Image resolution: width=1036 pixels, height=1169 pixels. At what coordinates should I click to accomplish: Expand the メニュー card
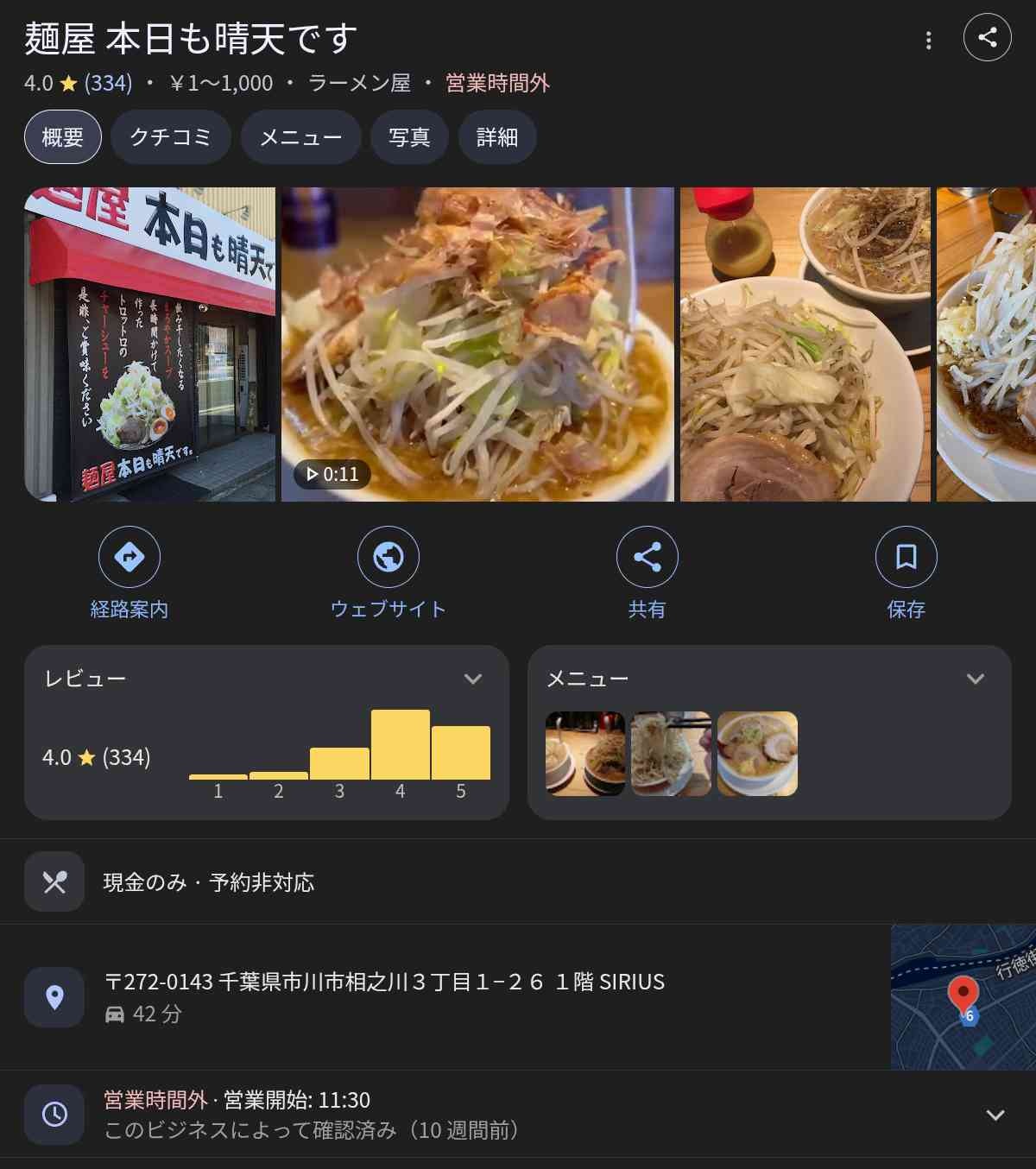pyautogui.click(x=975, y=679)
